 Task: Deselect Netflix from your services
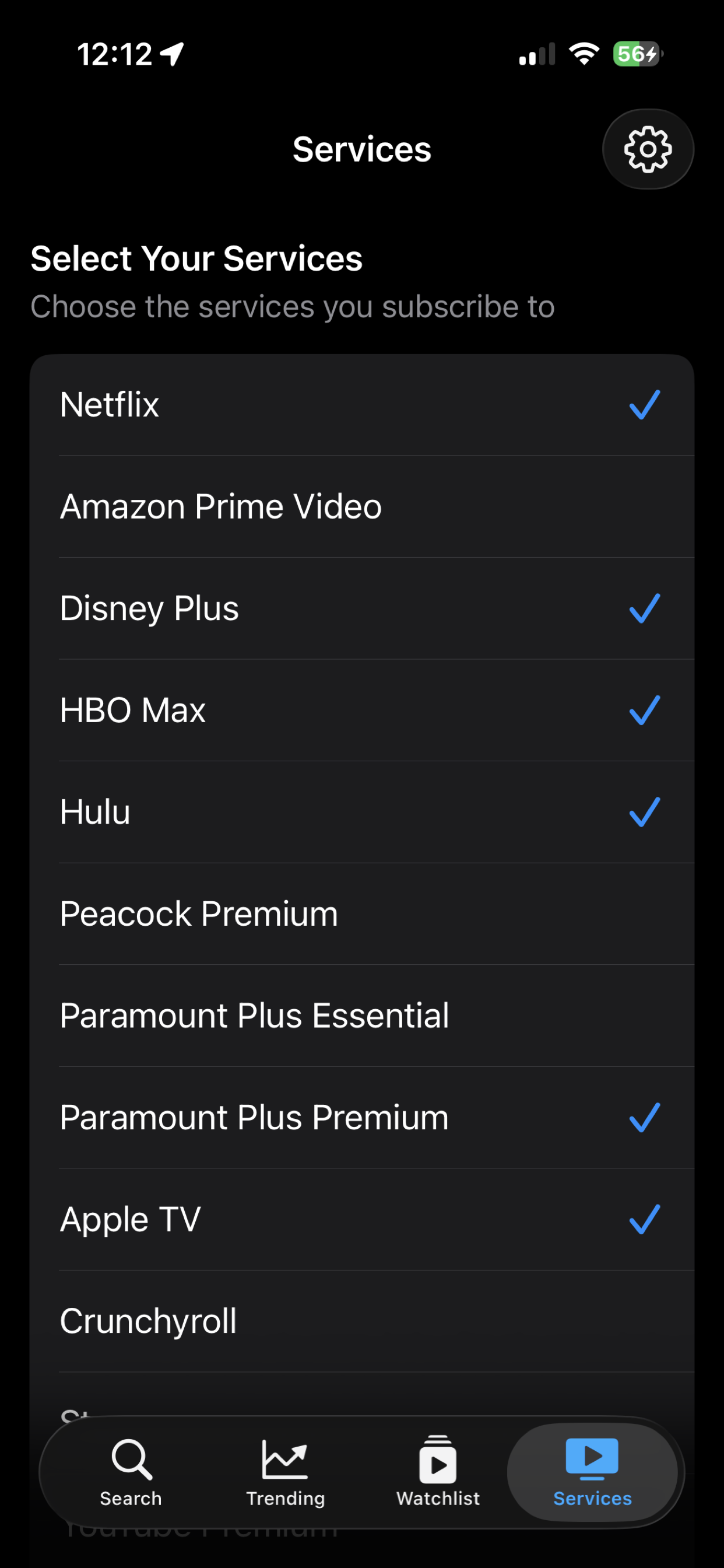(362, 404)
